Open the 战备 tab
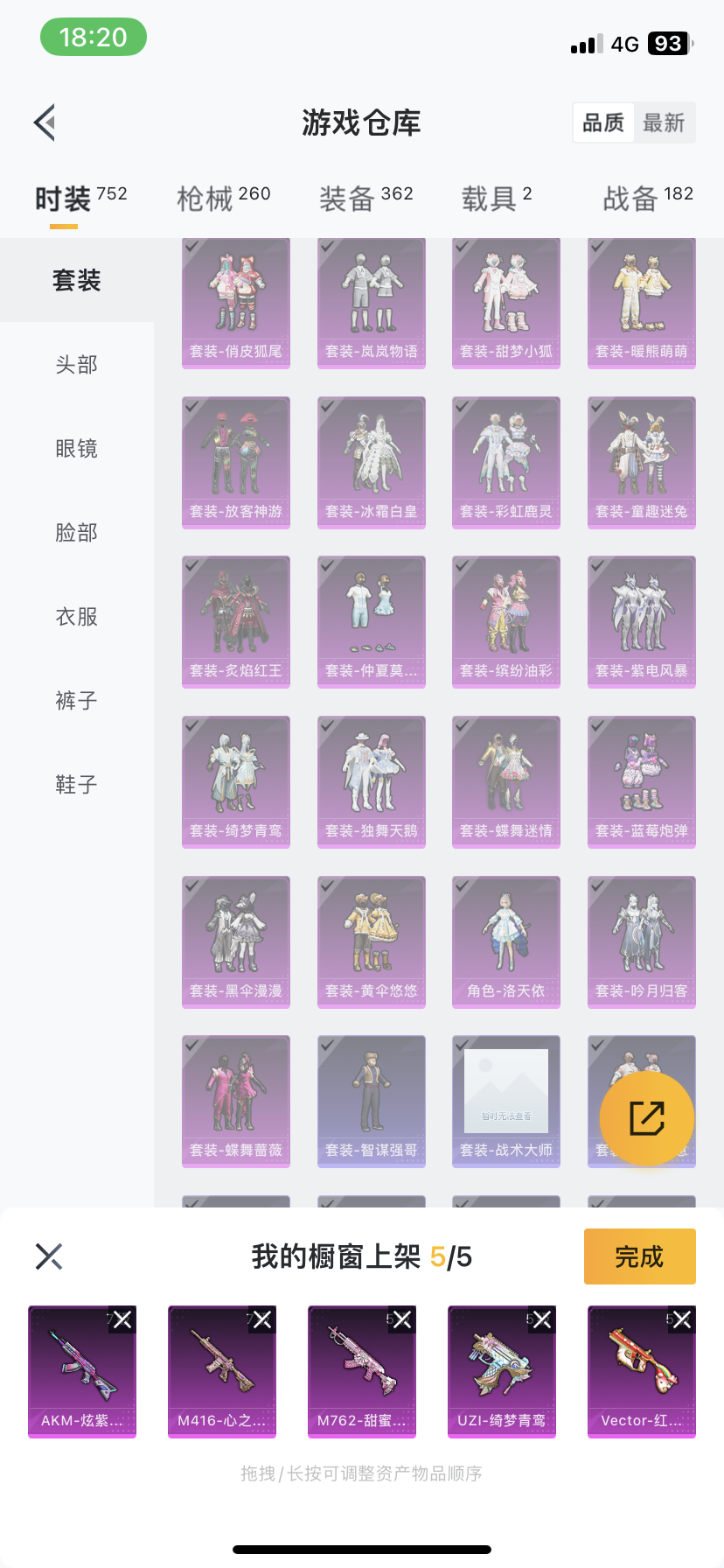This screenshot has width=724, height=1568. pyautogui.click(x=648, y=199)
